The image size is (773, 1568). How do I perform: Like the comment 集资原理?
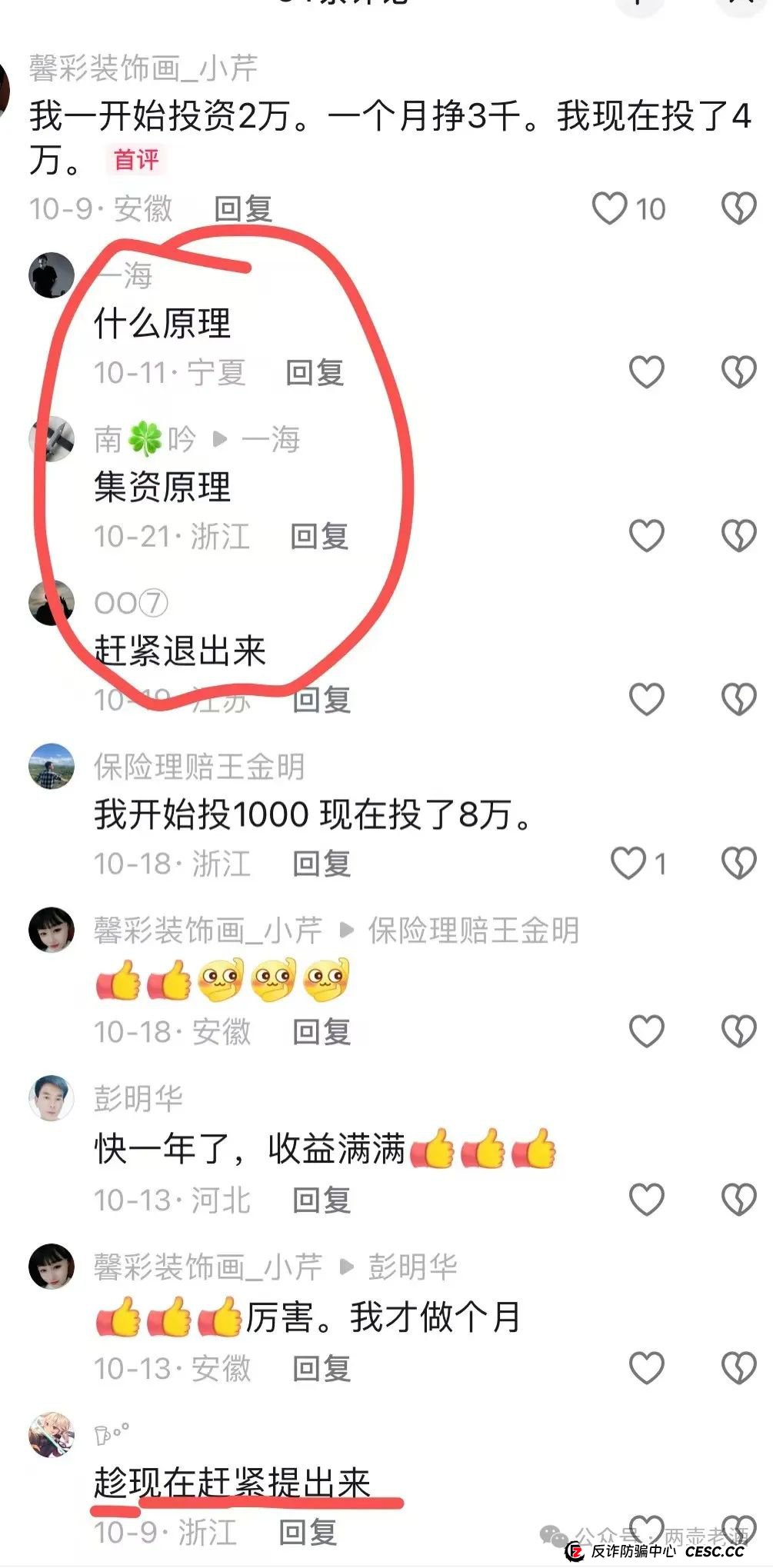(x=646, y=535)
